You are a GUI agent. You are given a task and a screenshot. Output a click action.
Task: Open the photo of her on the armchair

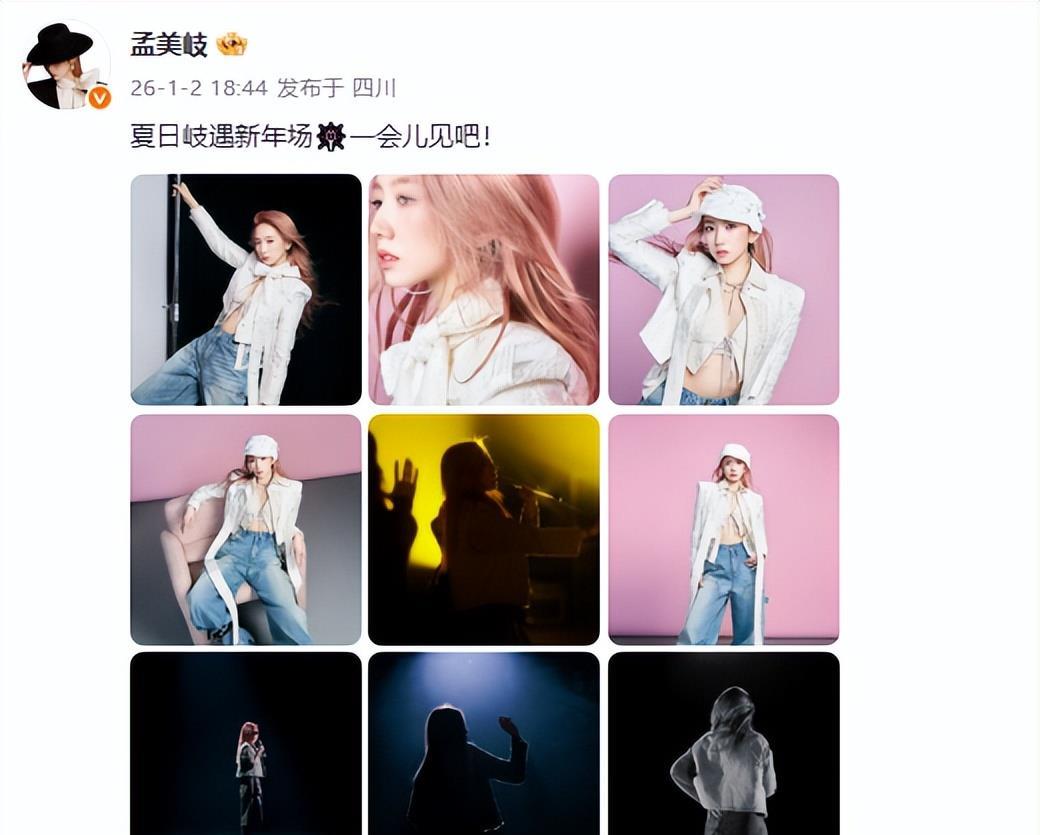click(246, 529)
